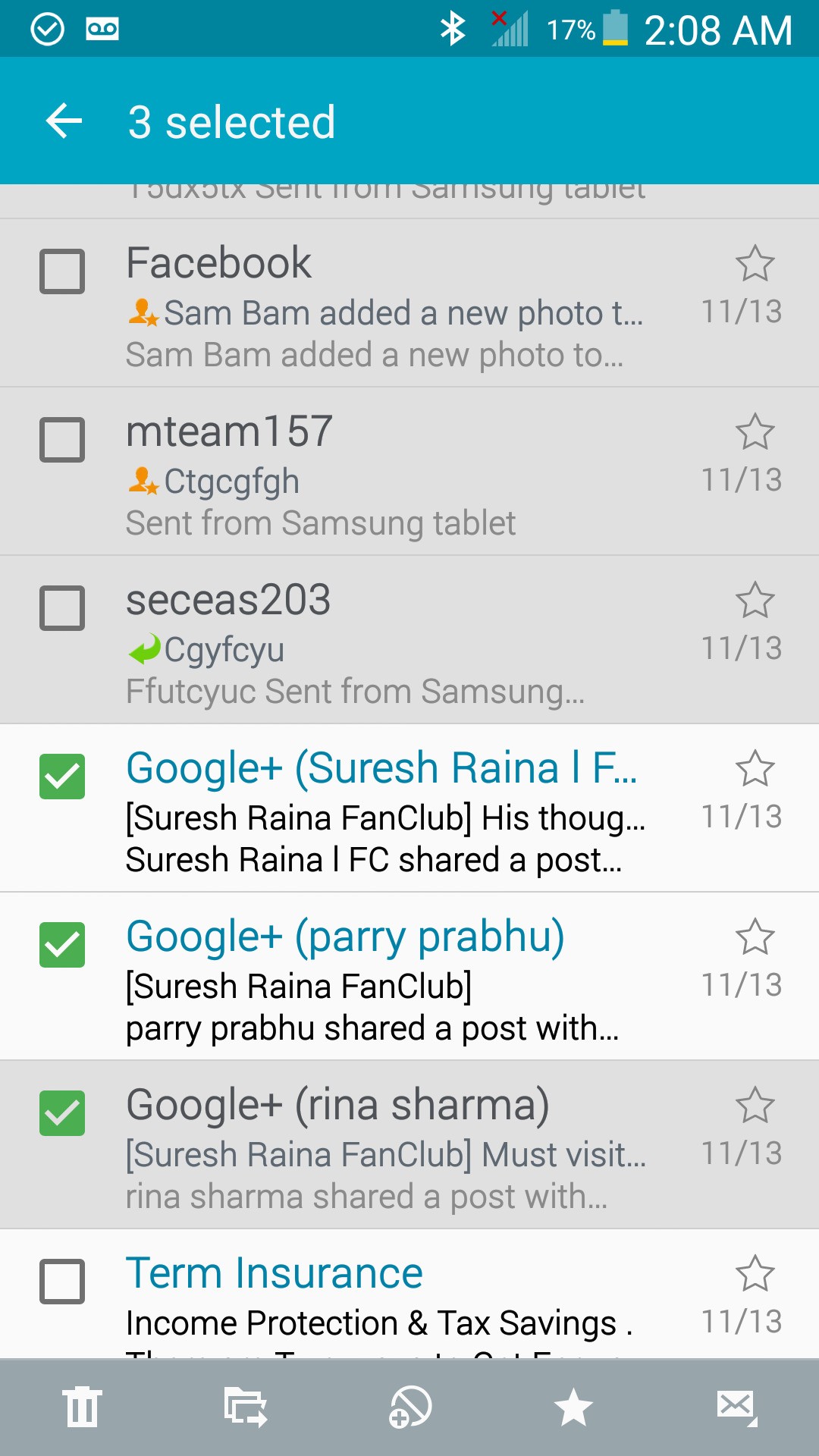Mark selected emails as spam
819x1456 pixels.
409,1407
